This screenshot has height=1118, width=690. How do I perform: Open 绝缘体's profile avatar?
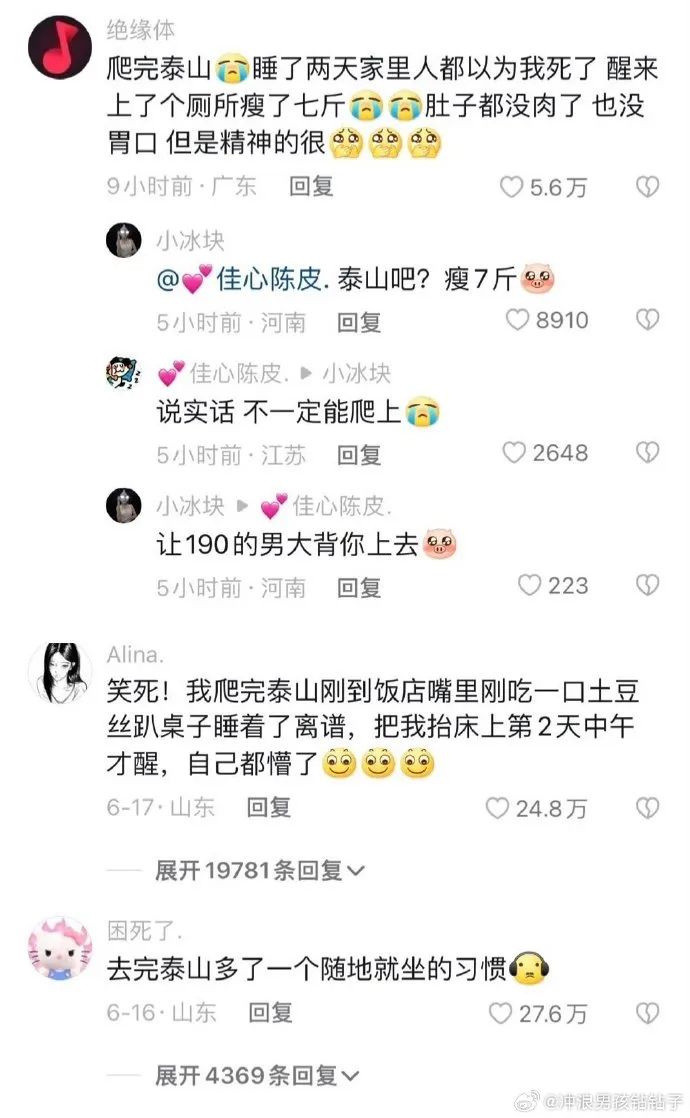click(60, 46)
